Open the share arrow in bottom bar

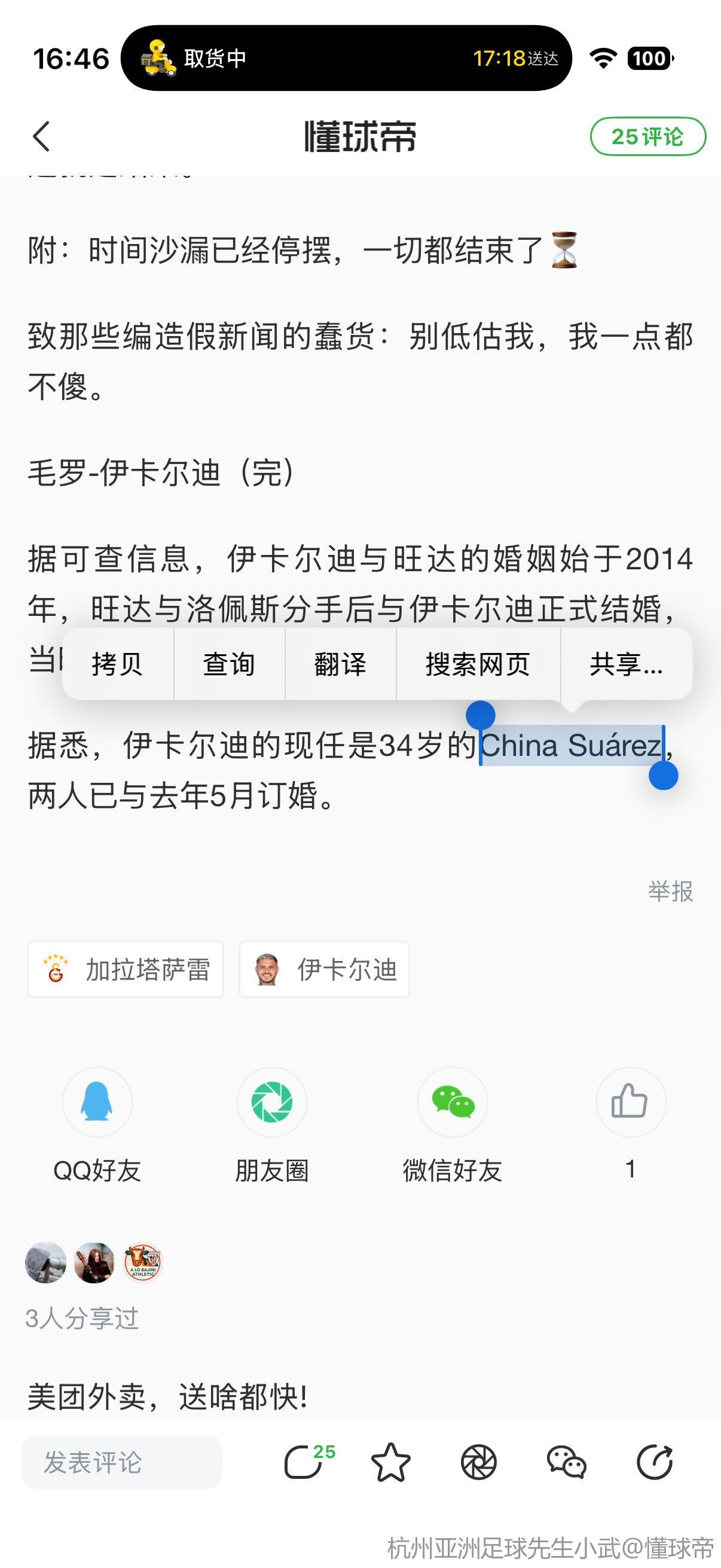(x=655, y=1462)
